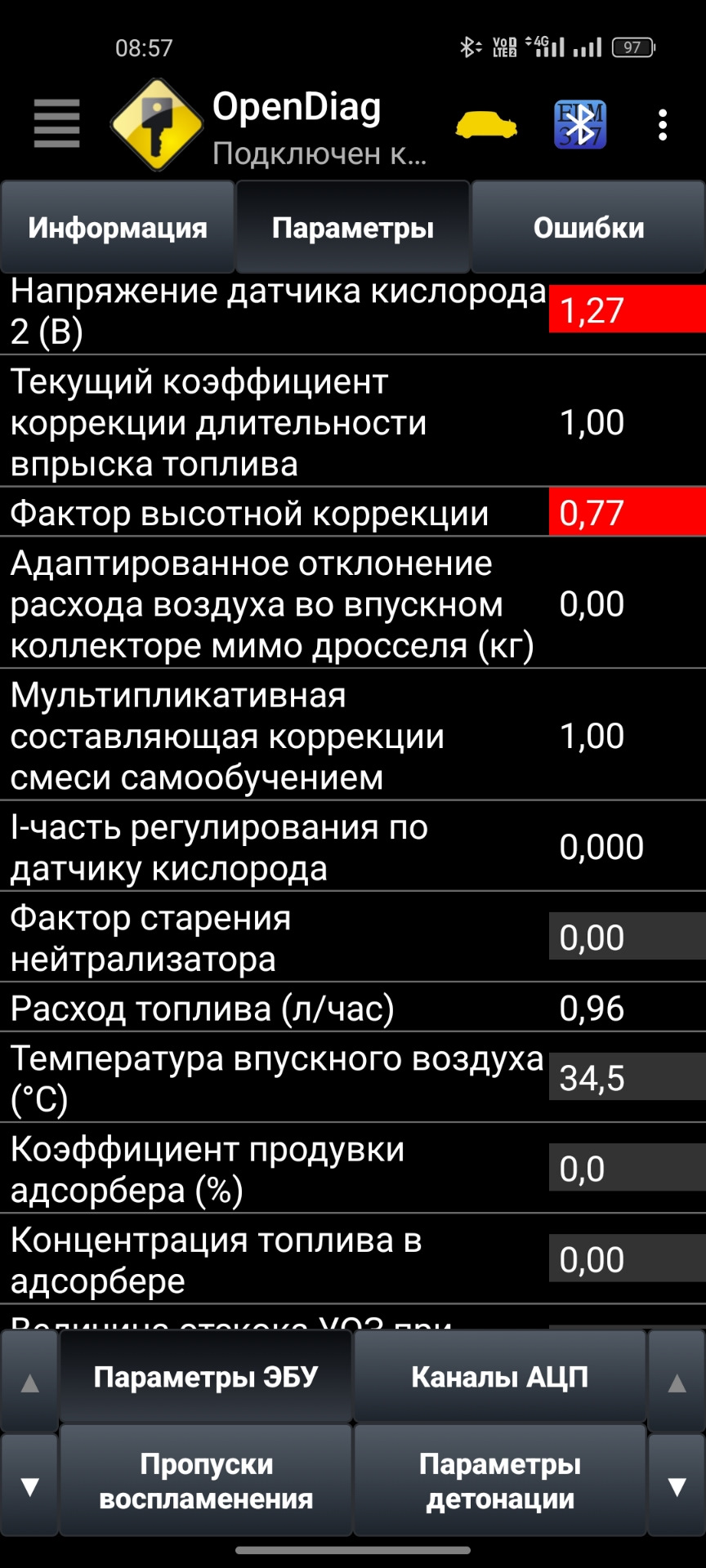This screenshot has height=1568, width=706.
Task: Show the Параметры ЭБУ group
Action: [206, 1378]
